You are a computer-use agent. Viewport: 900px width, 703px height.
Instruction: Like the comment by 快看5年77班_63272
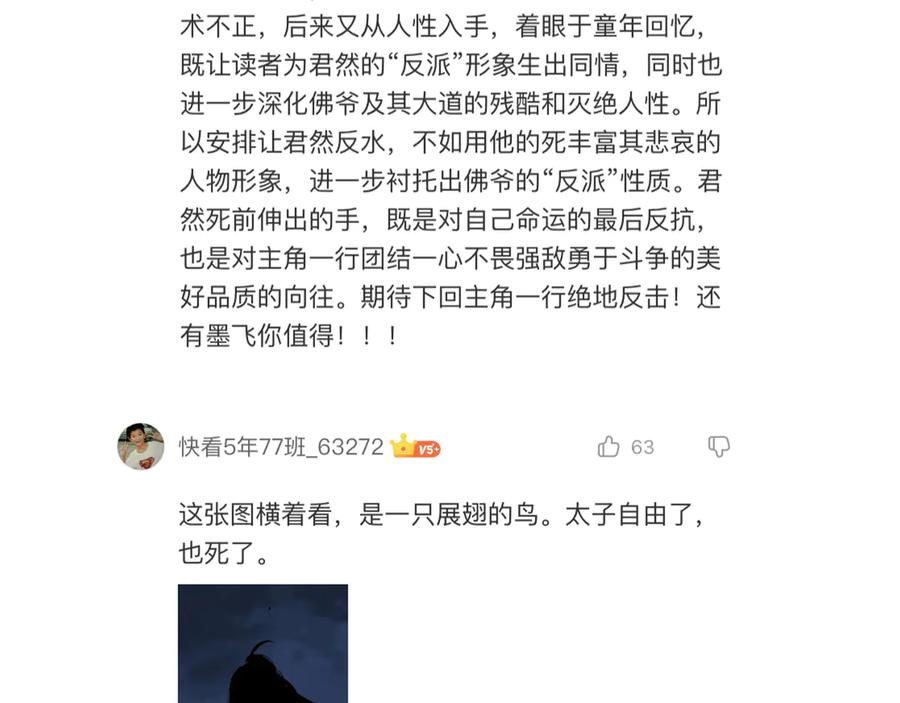[x=608, y=446]
